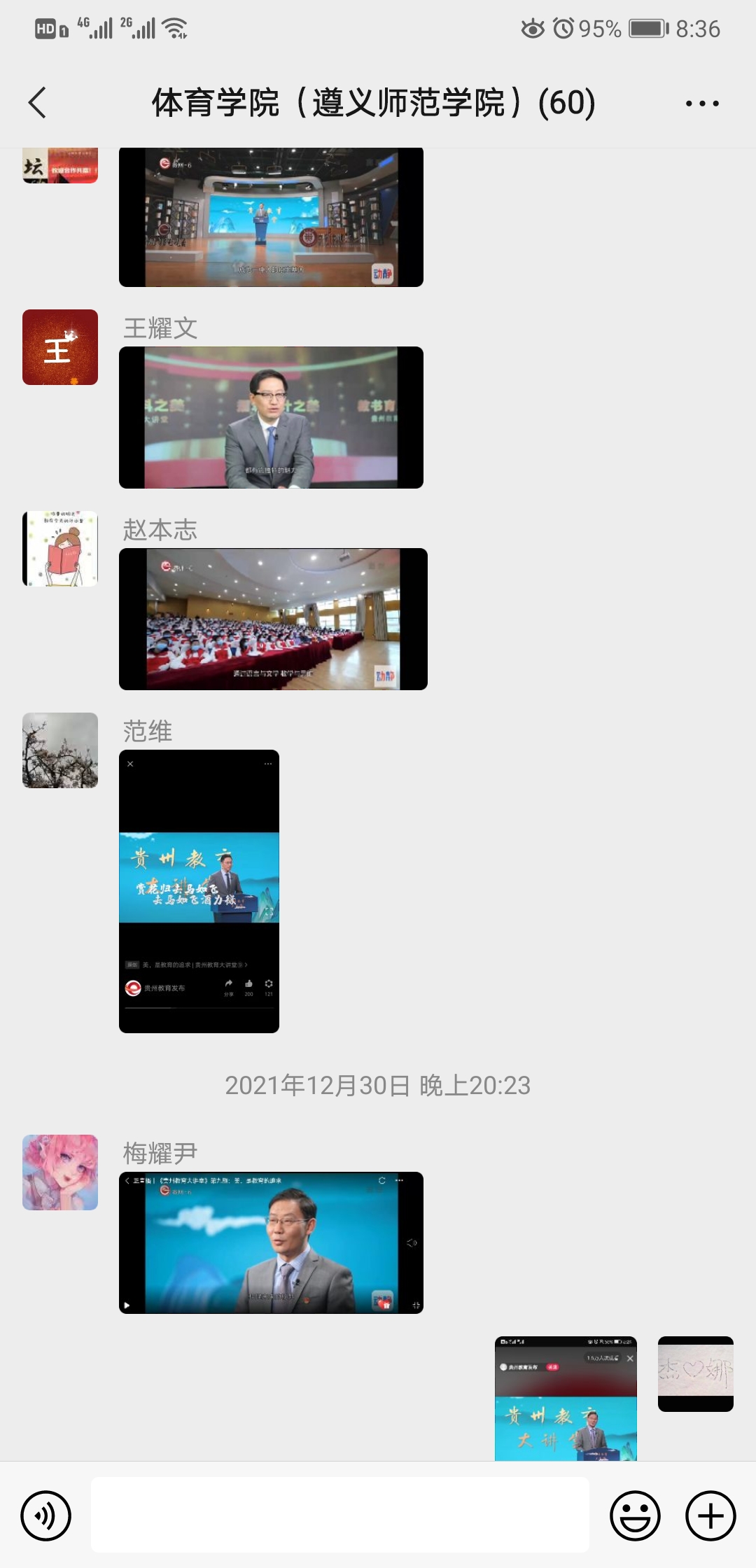Open 范维's profile avatar

pyautogui.click(x=60, y=750)
